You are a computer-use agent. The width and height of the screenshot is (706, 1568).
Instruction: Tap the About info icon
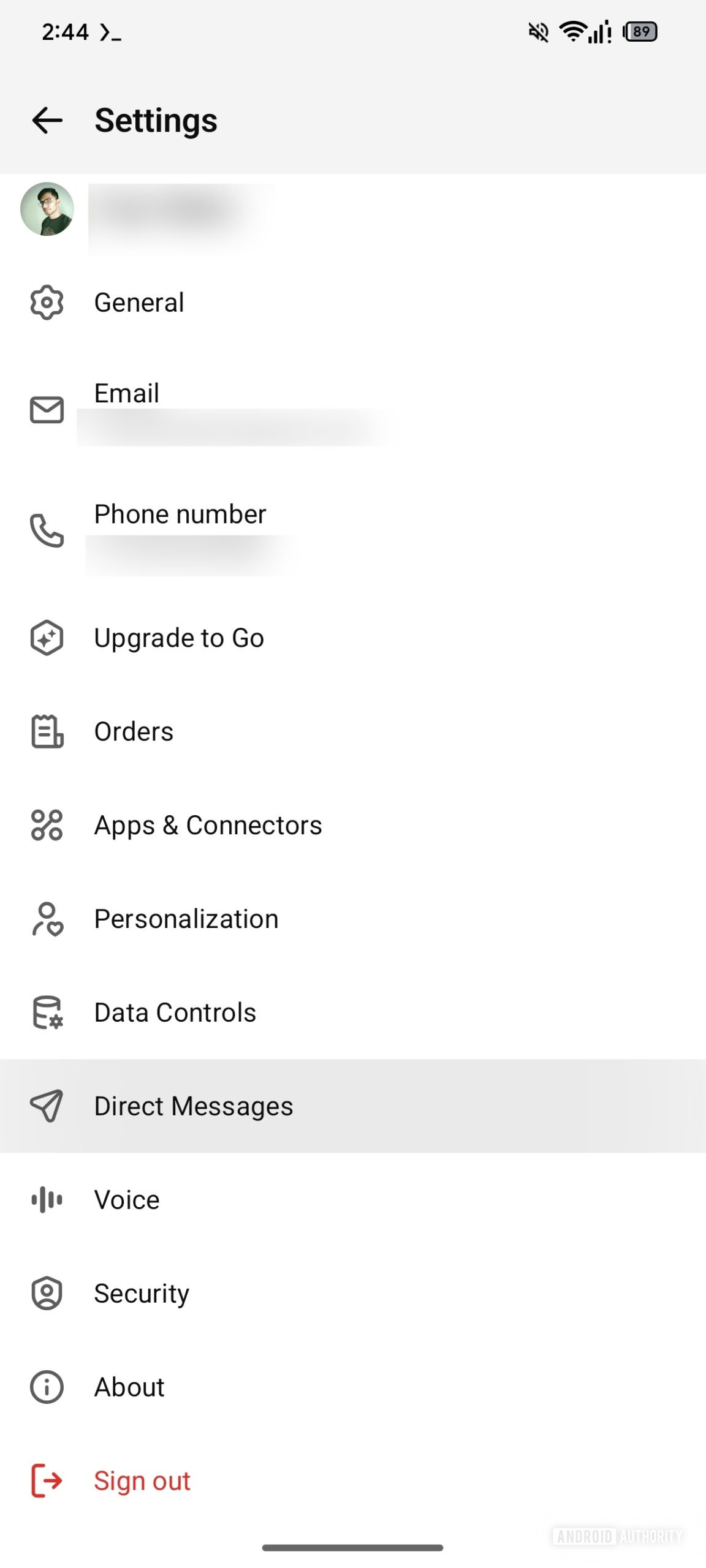pos(46,1387)
